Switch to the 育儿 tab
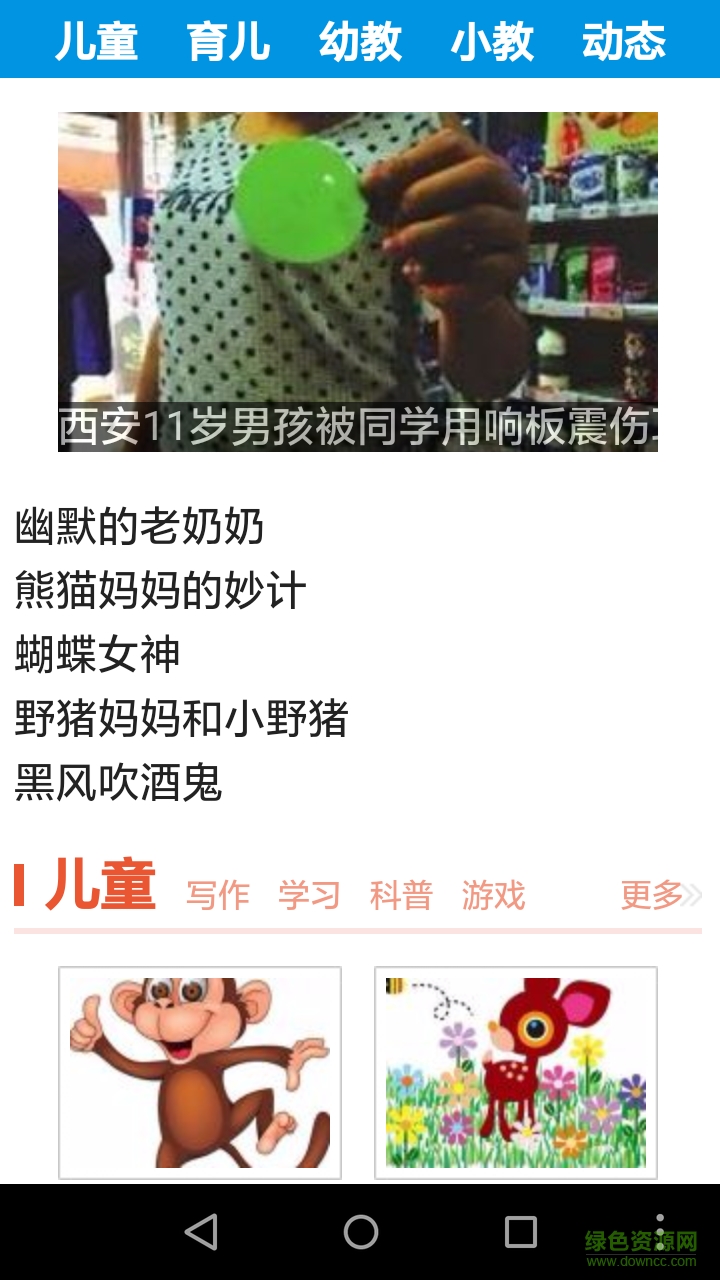 tap(229, 42)
